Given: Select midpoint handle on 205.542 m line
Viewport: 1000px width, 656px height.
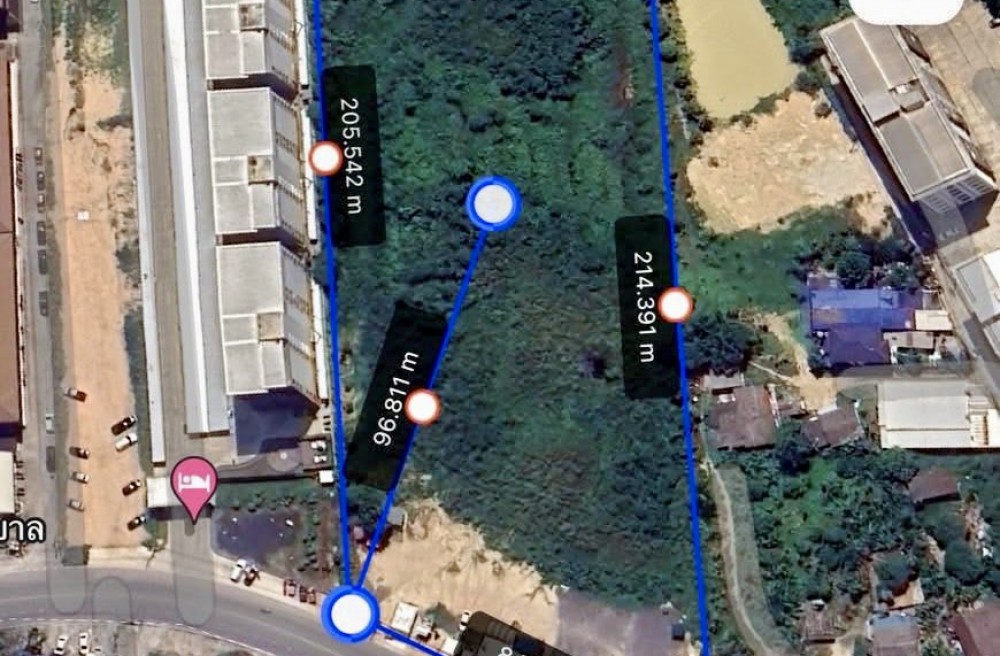Looking at the screenshot, I should [326, 158].
